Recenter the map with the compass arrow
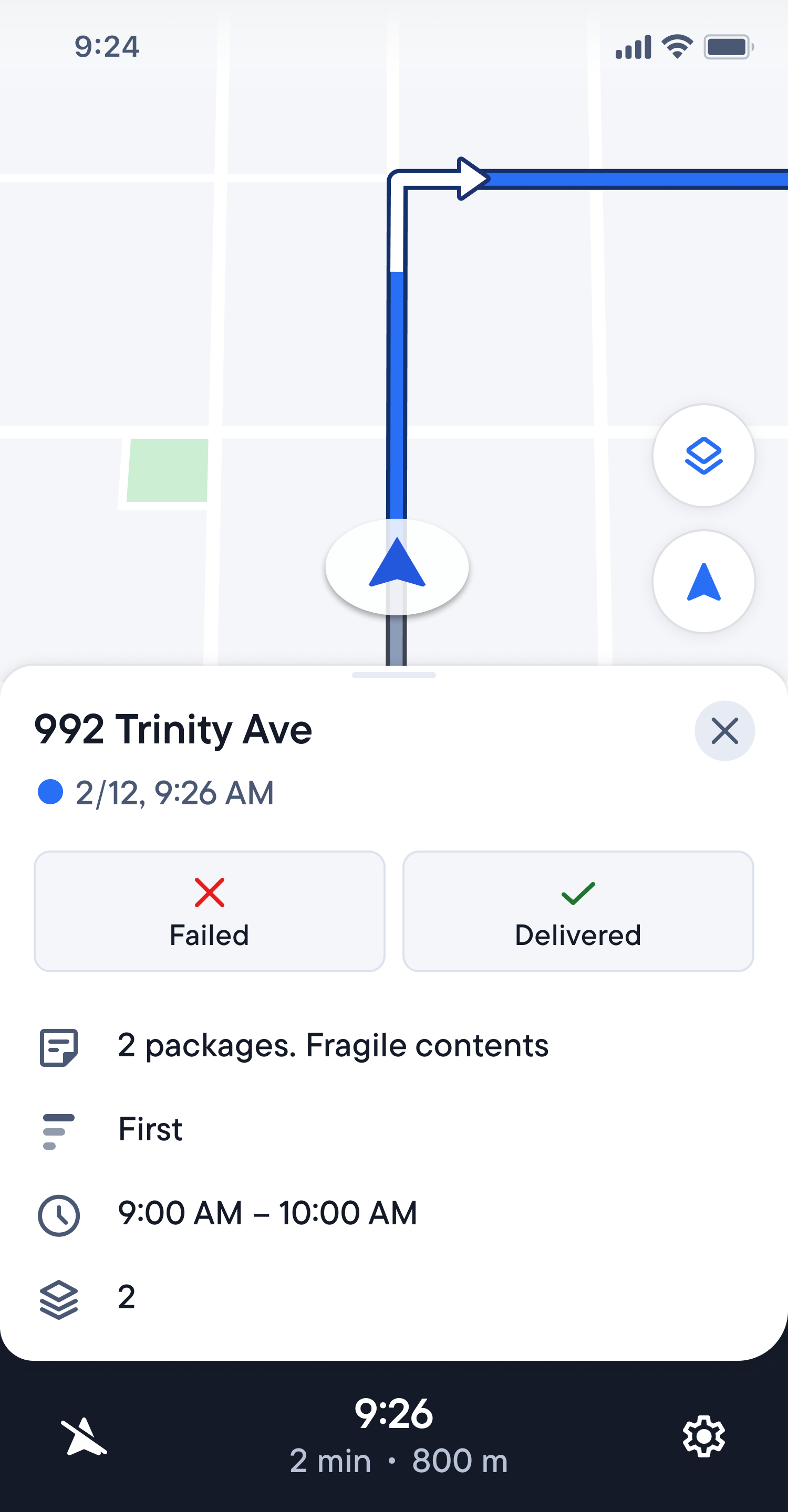 click(703, 581)
